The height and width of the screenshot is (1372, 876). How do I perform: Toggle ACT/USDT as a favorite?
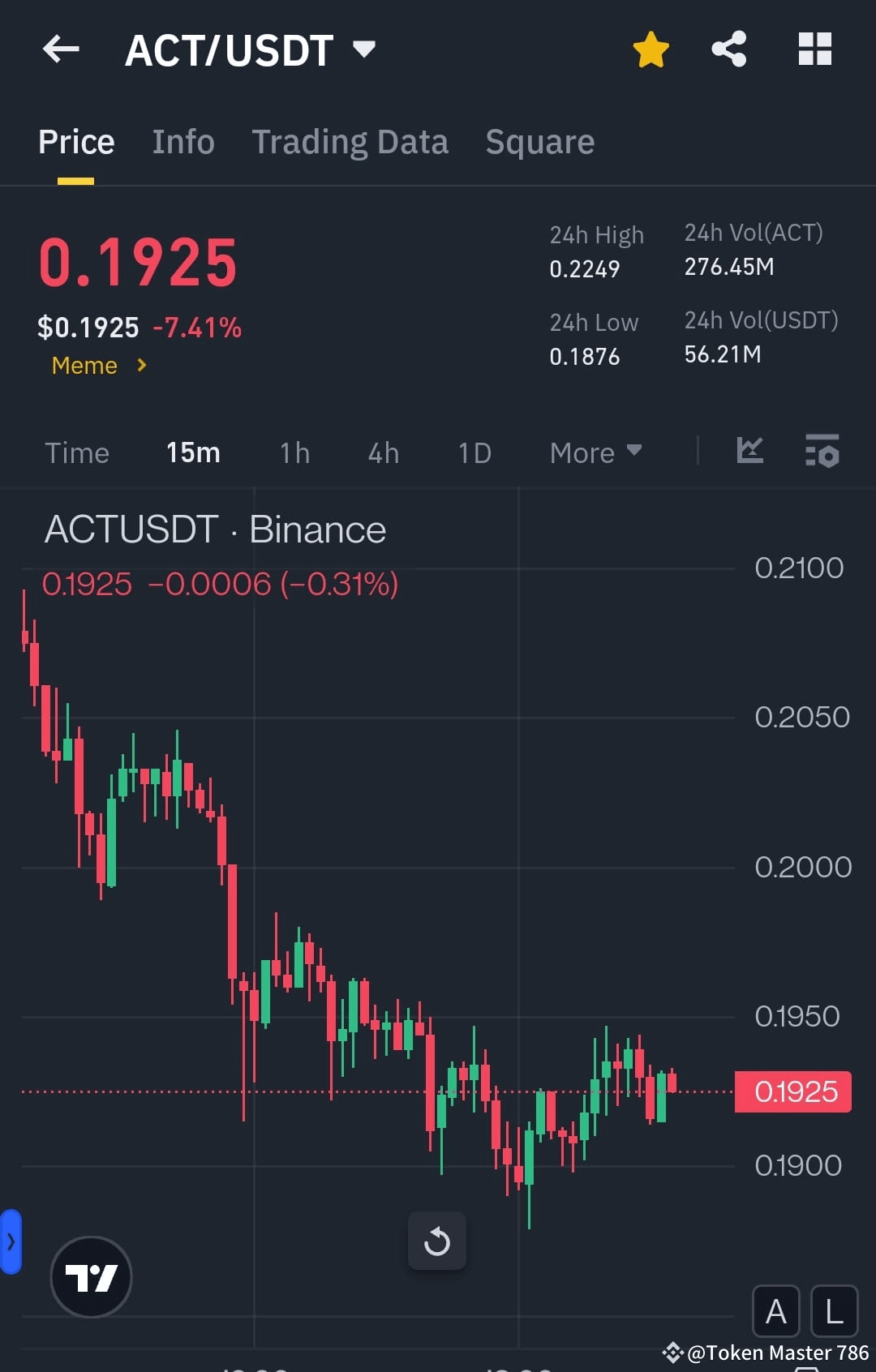click(x=651, y=49)
